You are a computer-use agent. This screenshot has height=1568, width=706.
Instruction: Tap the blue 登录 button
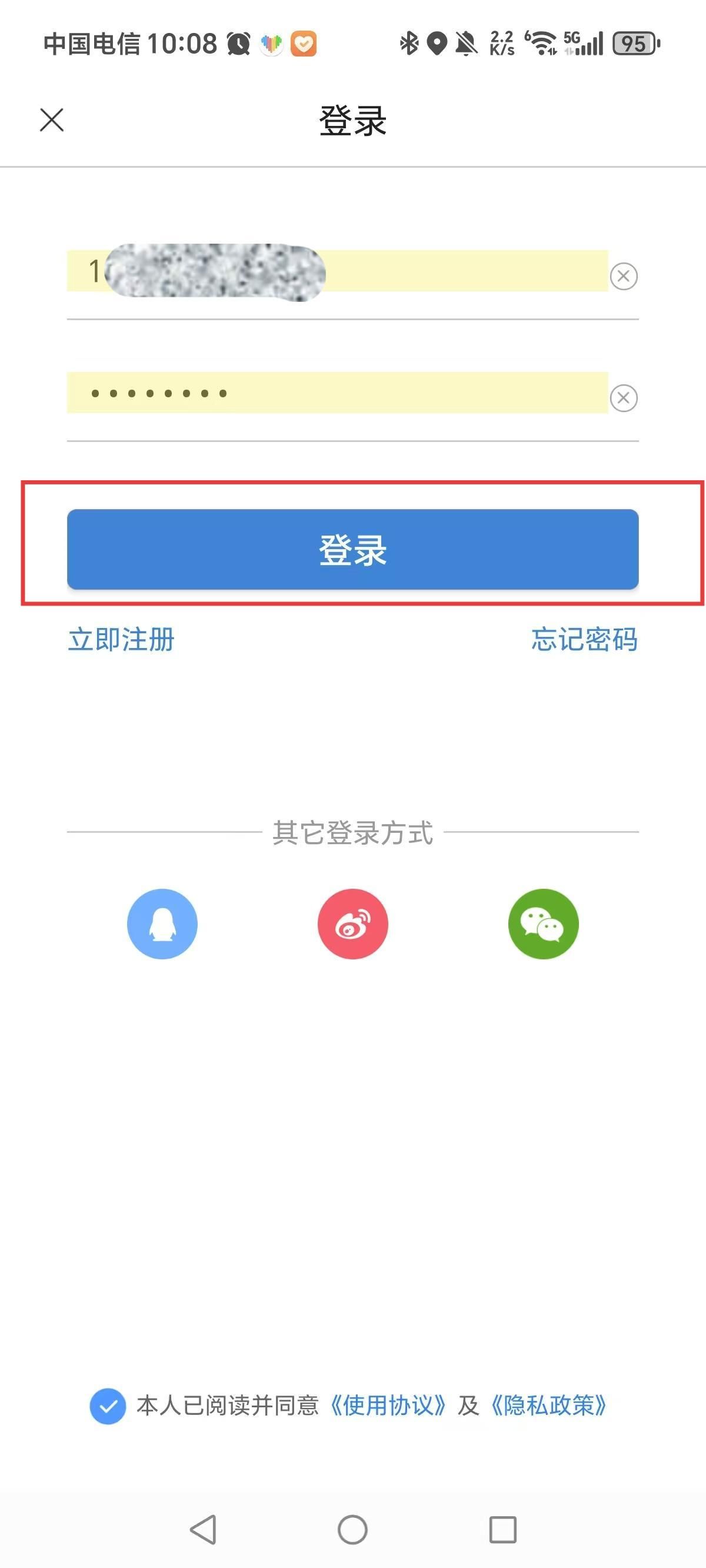coord(352,549)
